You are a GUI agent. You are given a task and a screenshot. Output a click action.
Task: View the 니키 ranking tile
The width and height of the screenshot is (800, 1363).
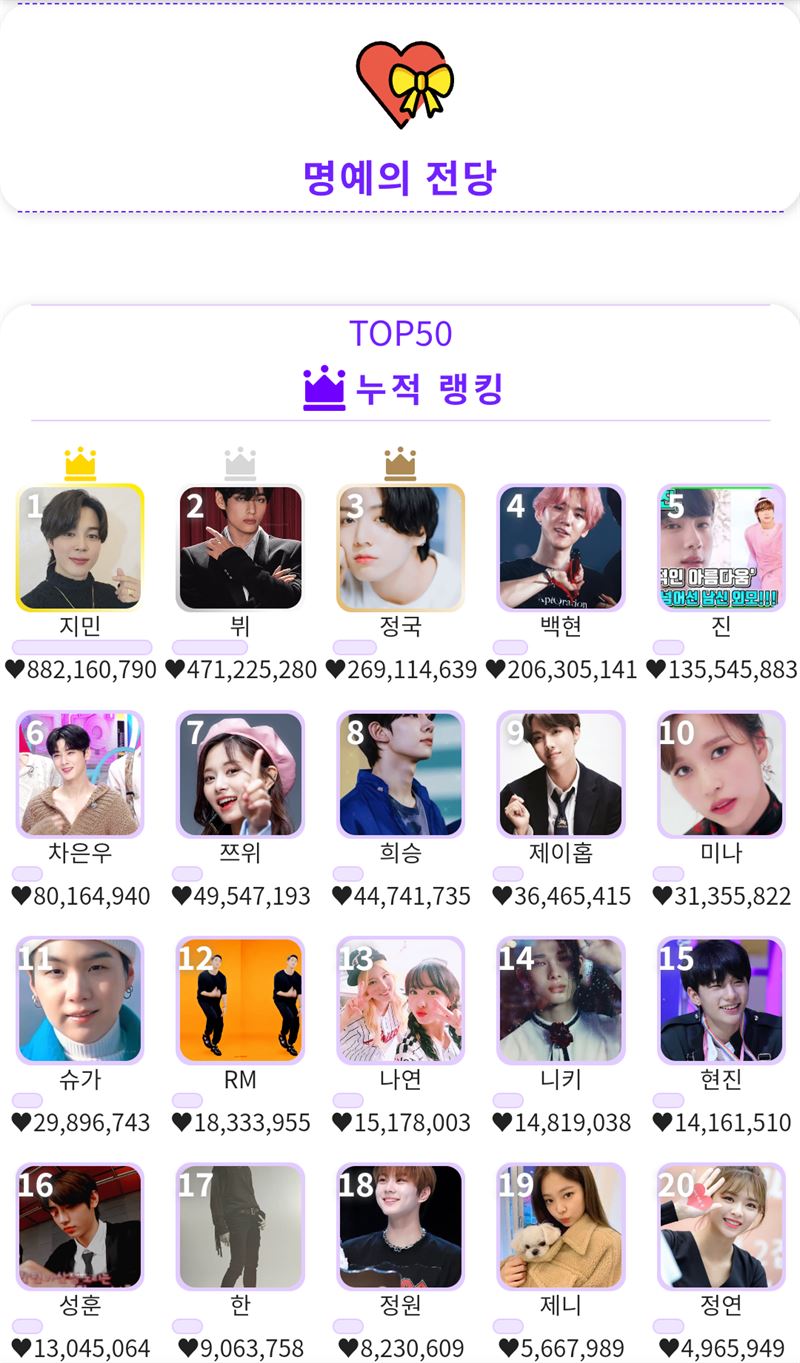[x=561, y=1000]
